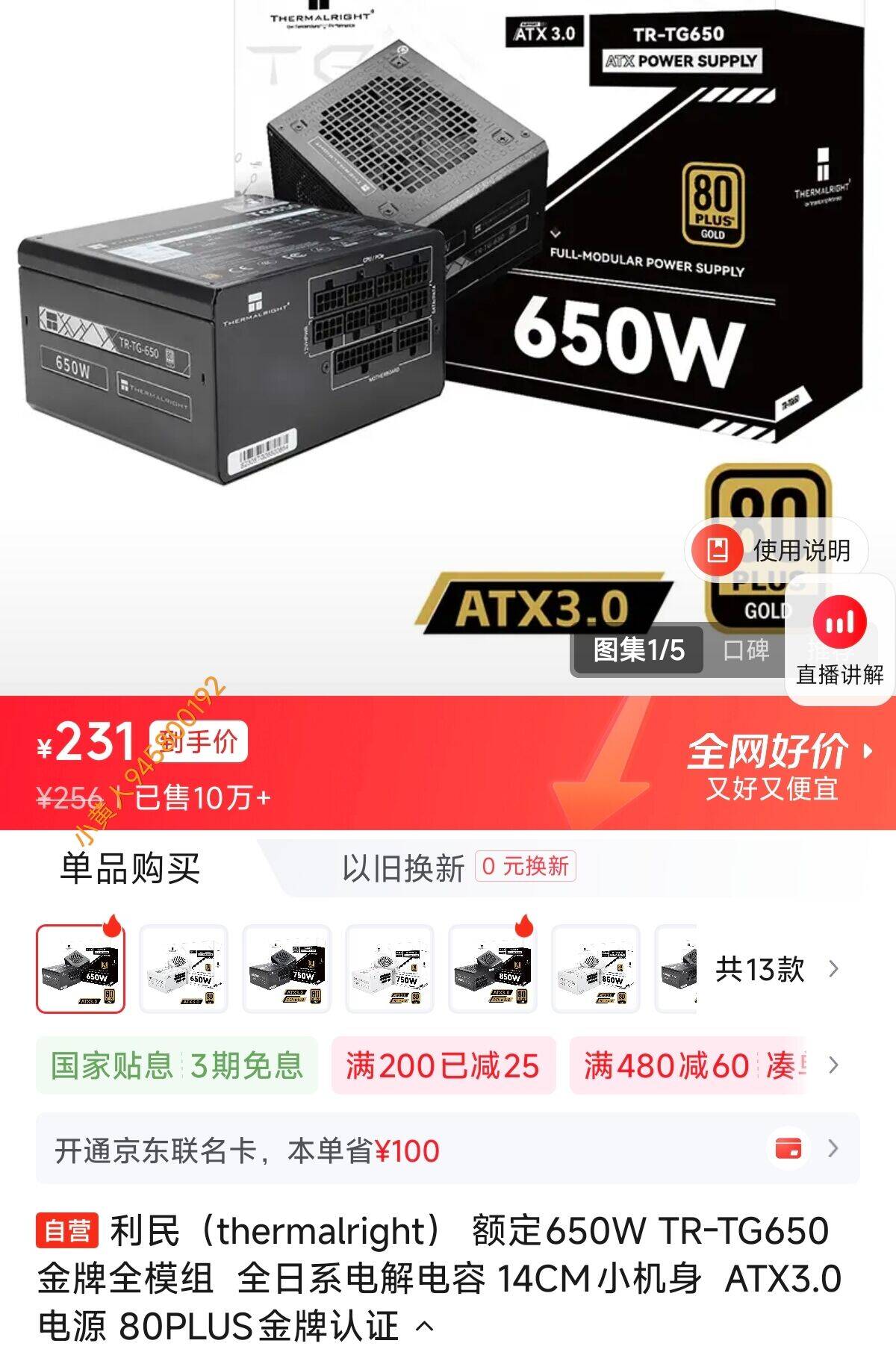Image resolution: width=896 pixels, height=1361 pixels.
Task: Open the 使用说明 user manual button
Action: point(777,550)
